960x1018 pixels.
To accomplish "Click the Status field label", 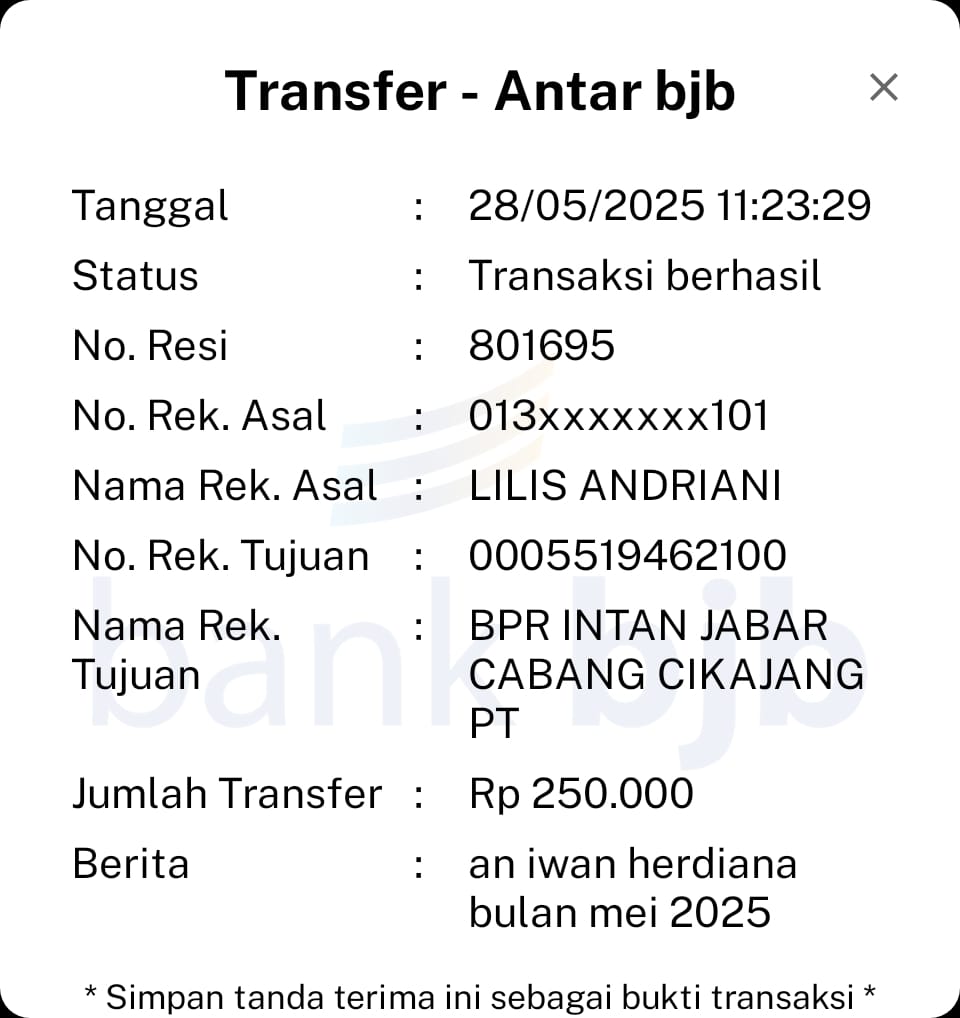I will 134,276.
